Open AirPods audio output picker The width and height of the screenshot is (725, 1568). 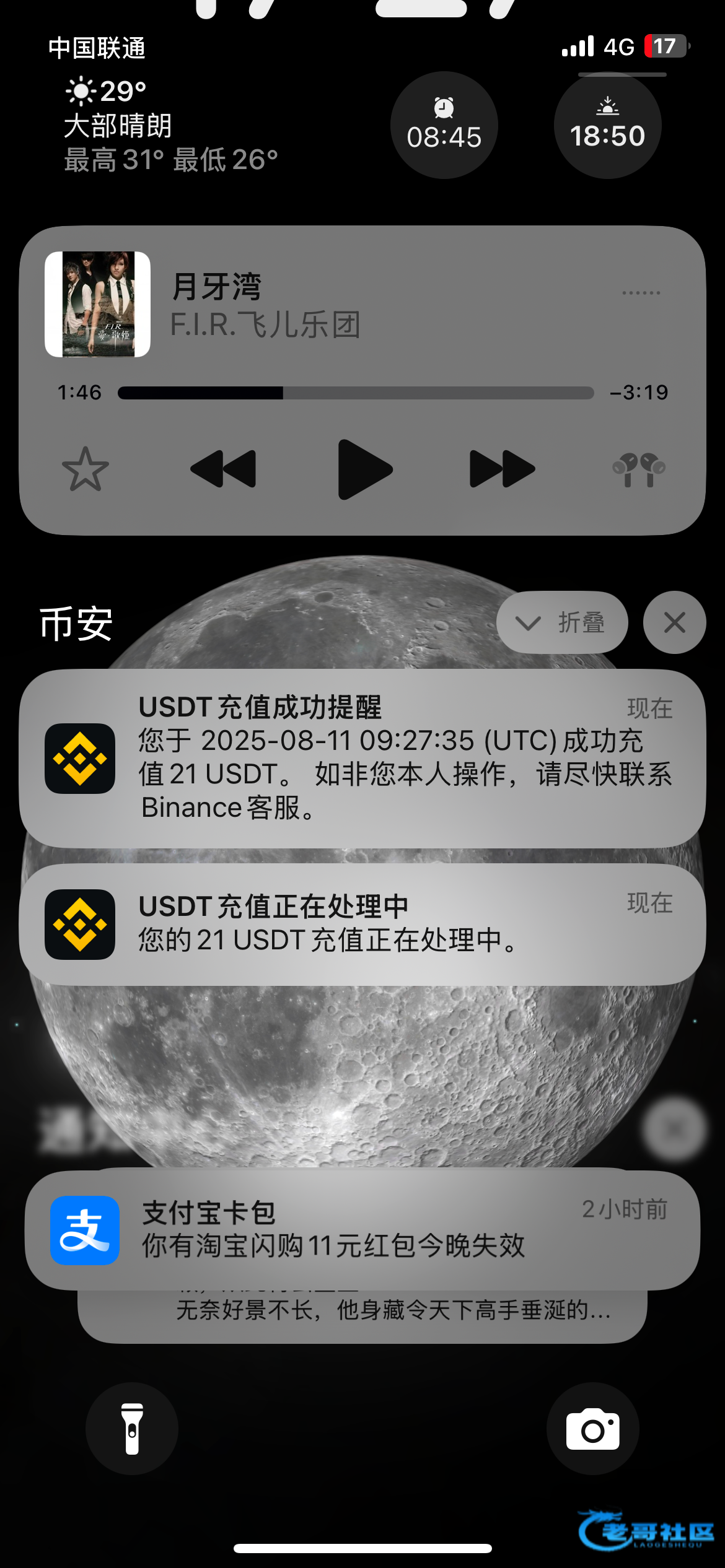click(638, 469)
